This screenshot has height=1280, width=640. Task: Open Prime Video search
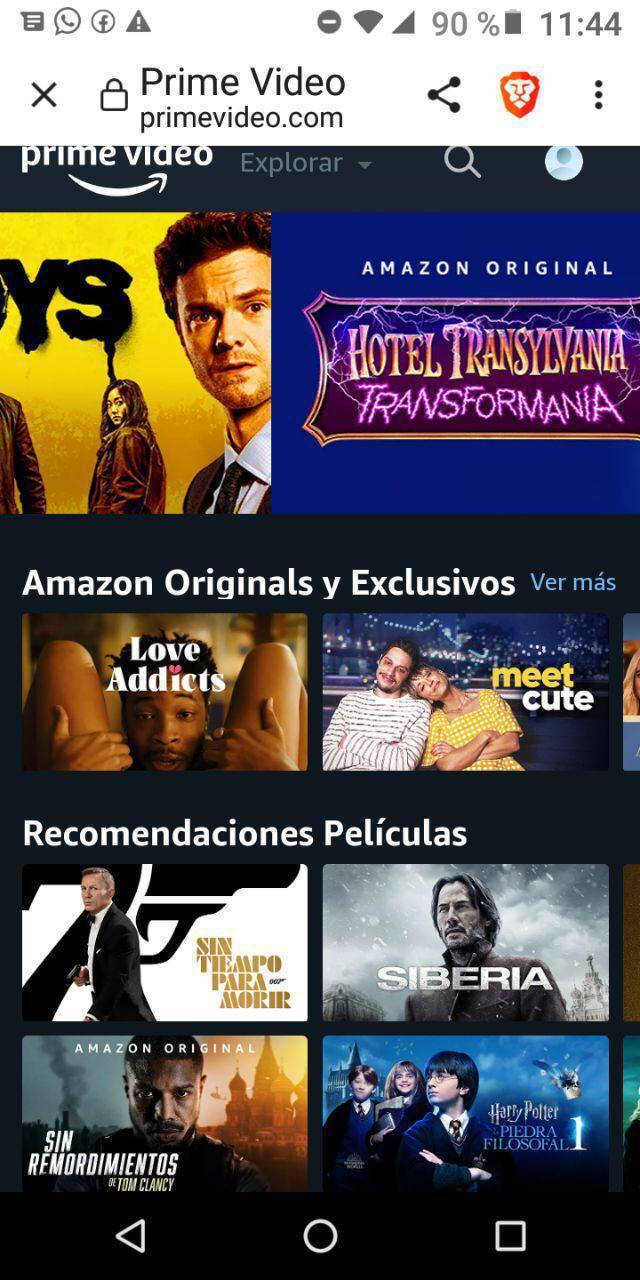coord(462,161)
